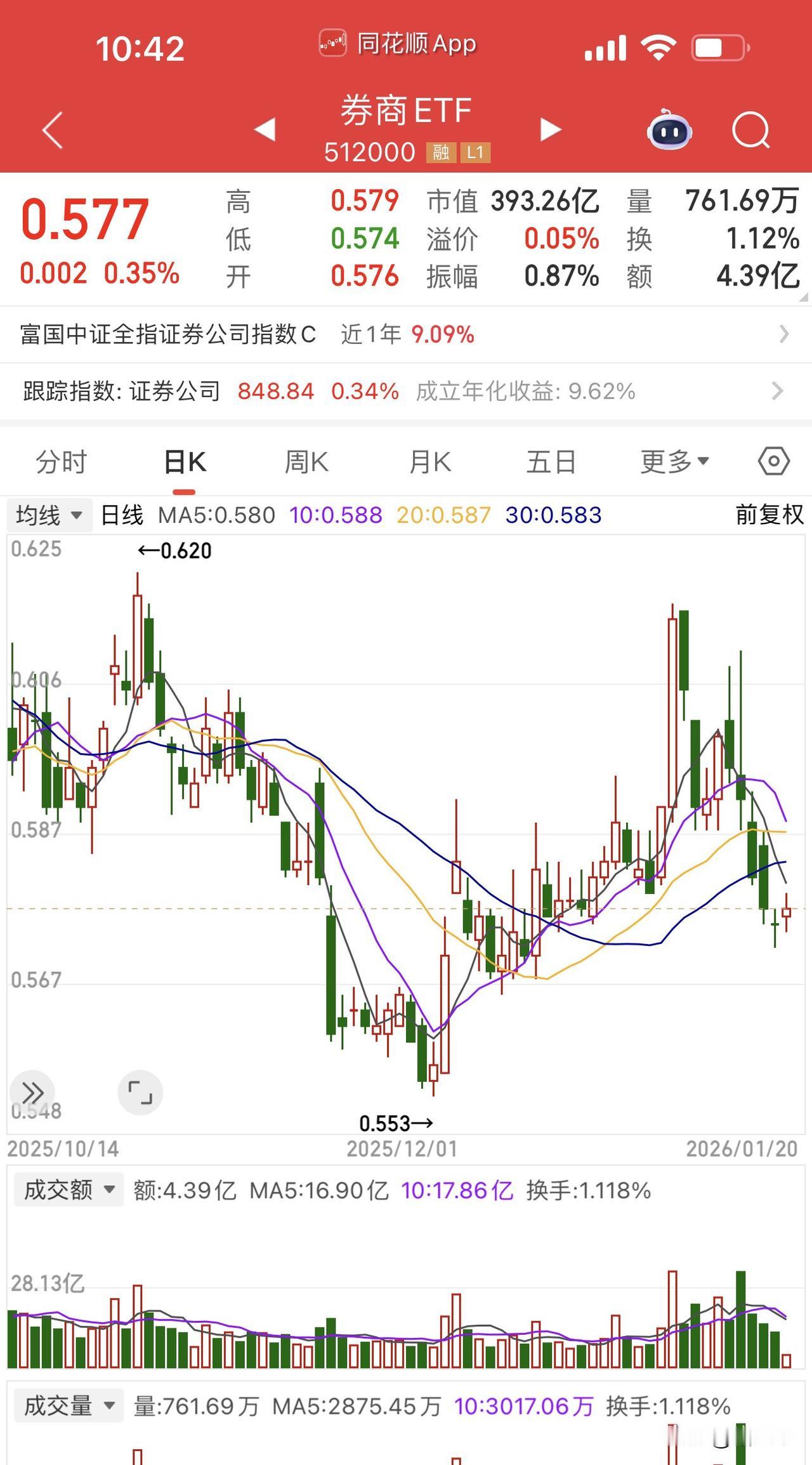The height and width of the screenshot is (1465, 812).
Task: Open 富国中证全指证券公司指数C fund details
Action: tap(406, 335)
